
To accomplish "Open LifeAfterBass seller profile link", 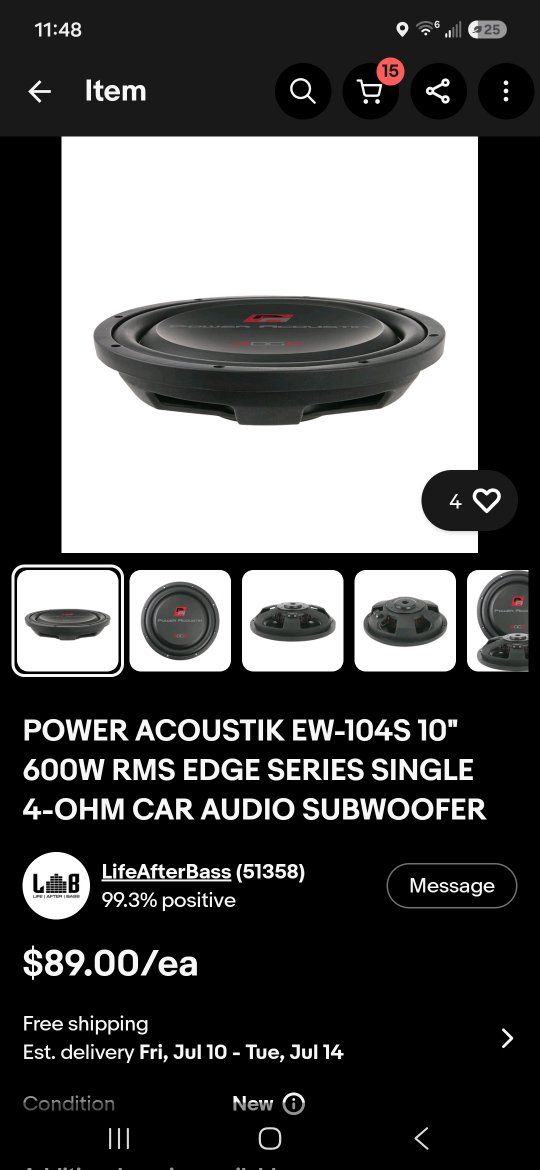I will point(166,872).
